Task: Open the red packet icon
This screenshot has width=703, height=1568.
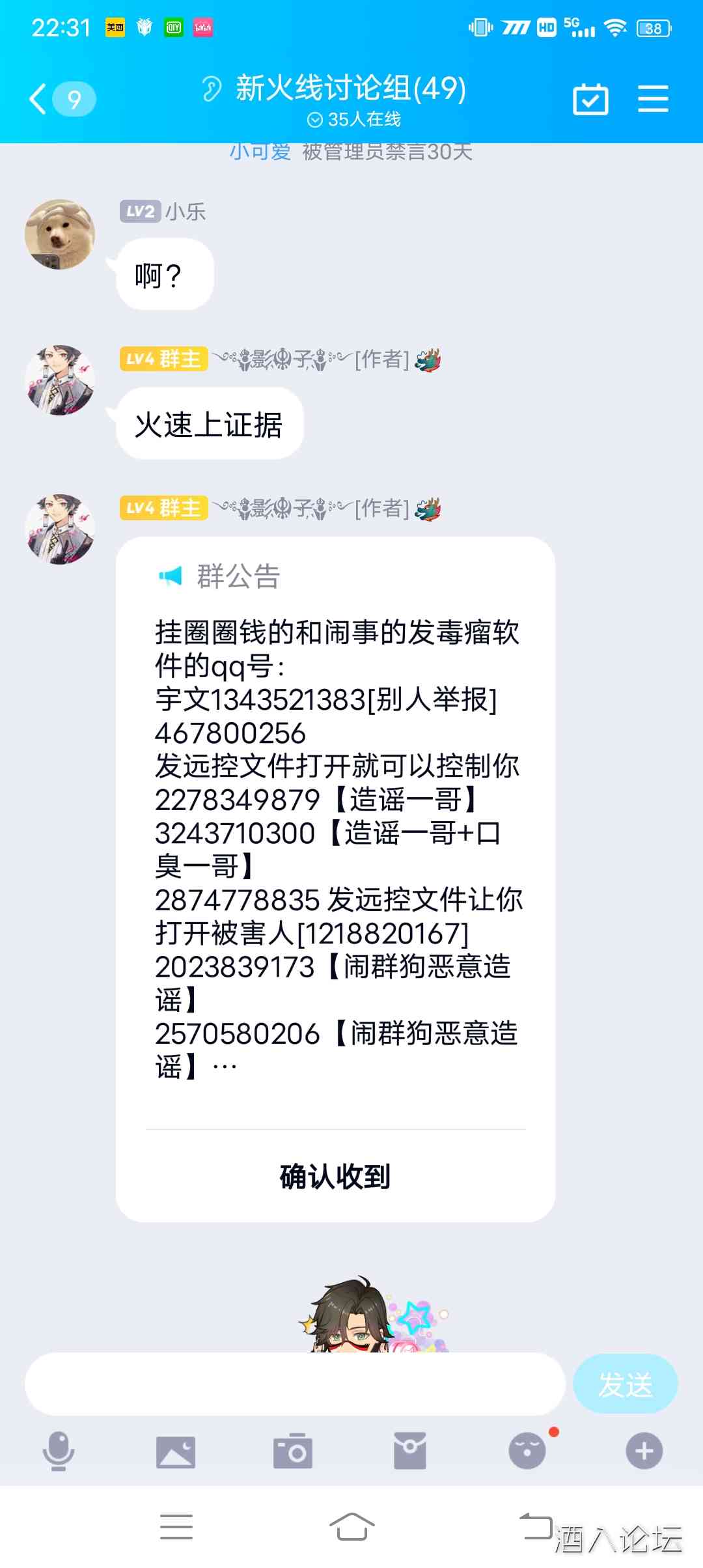Action: click(410, 1451)
